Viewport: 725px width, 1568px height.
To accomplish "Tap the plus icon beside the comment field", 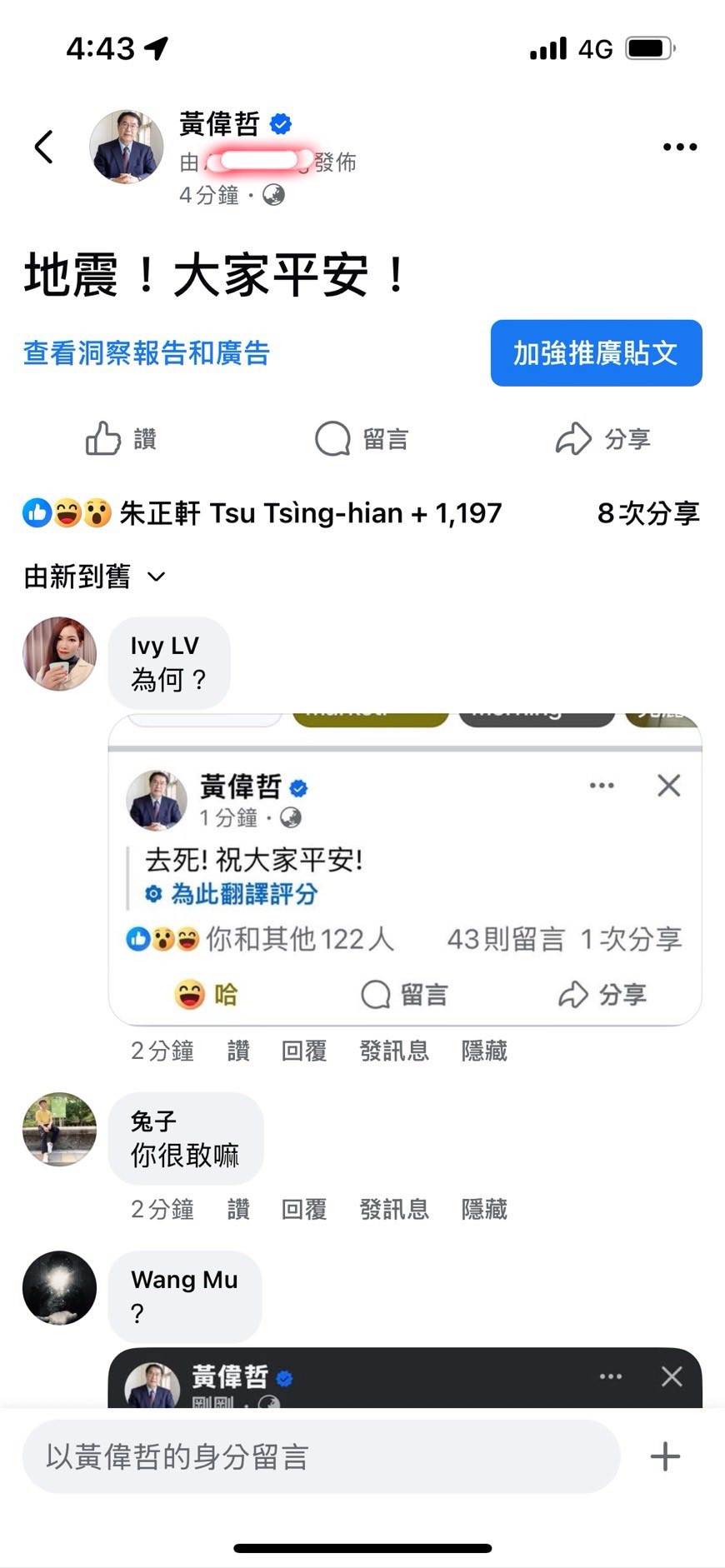I will pyautogui.click(x=665, y=1456).
